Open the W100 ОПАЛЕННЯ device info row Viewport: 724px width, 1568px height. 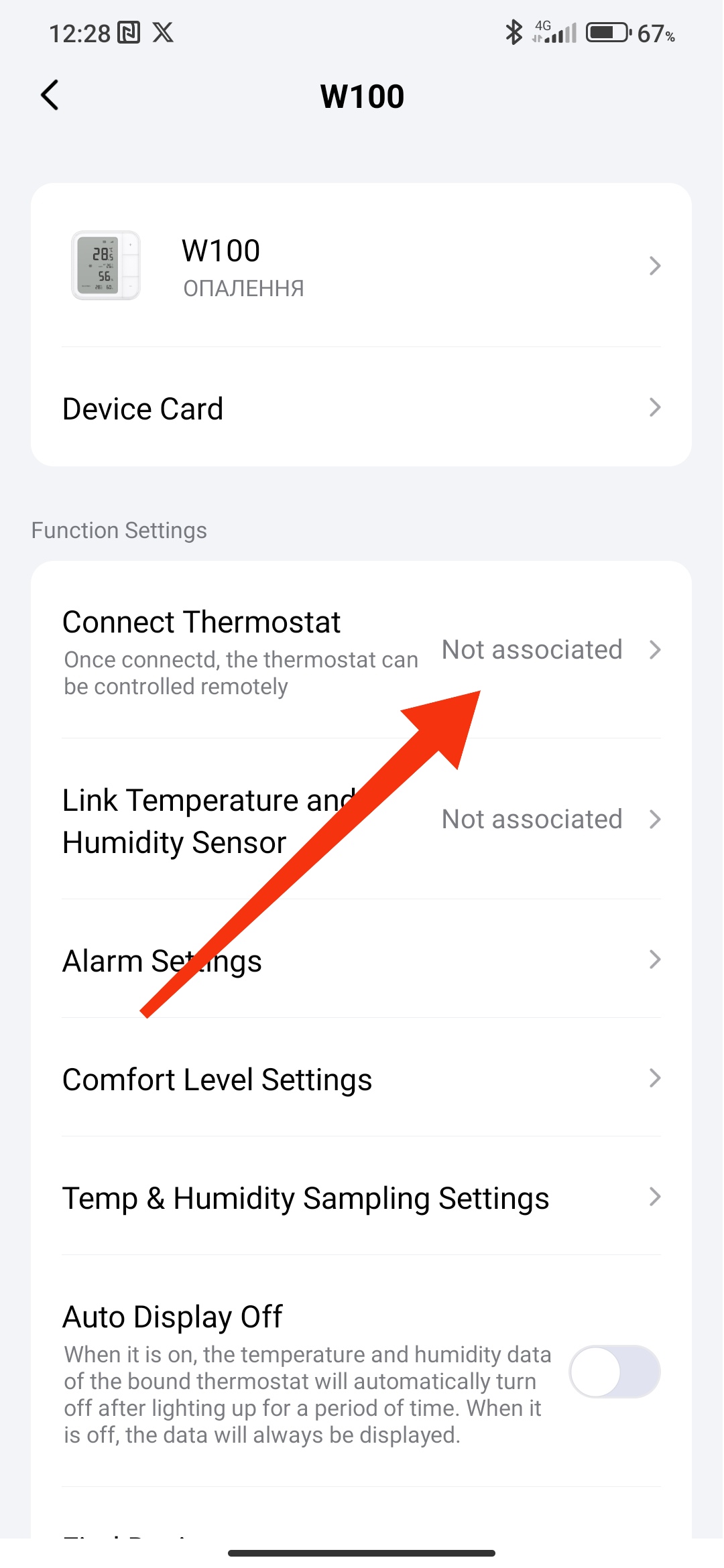pyautogui.click(x=361, y=266)
